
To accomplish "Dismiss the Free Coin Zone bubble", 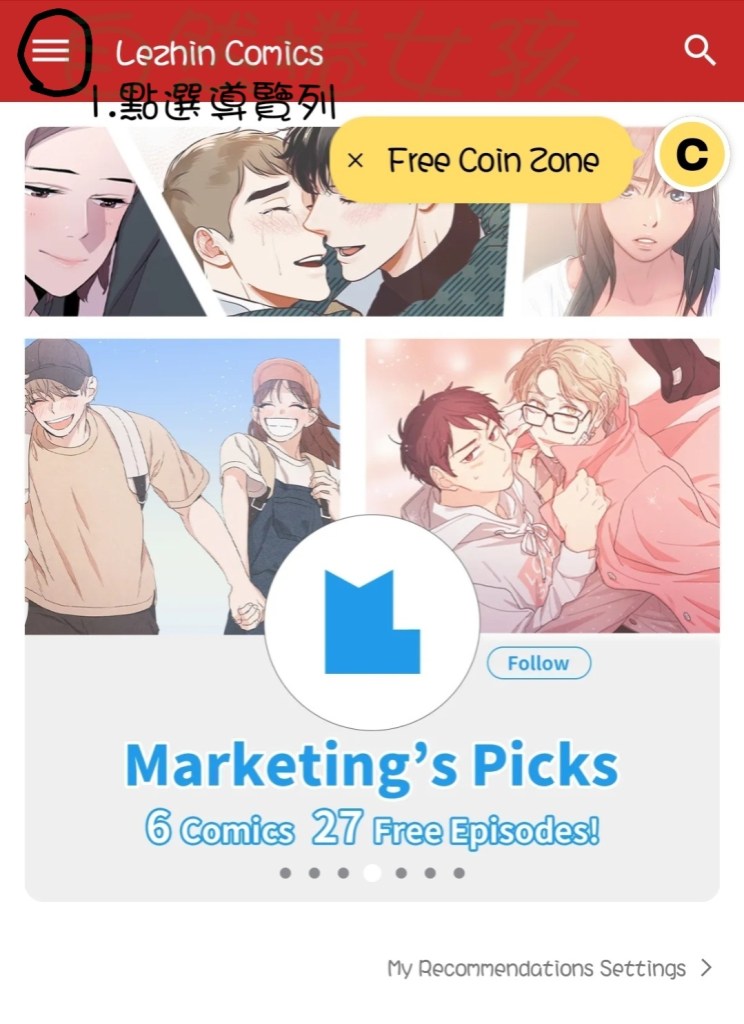I will click(355, 161).
